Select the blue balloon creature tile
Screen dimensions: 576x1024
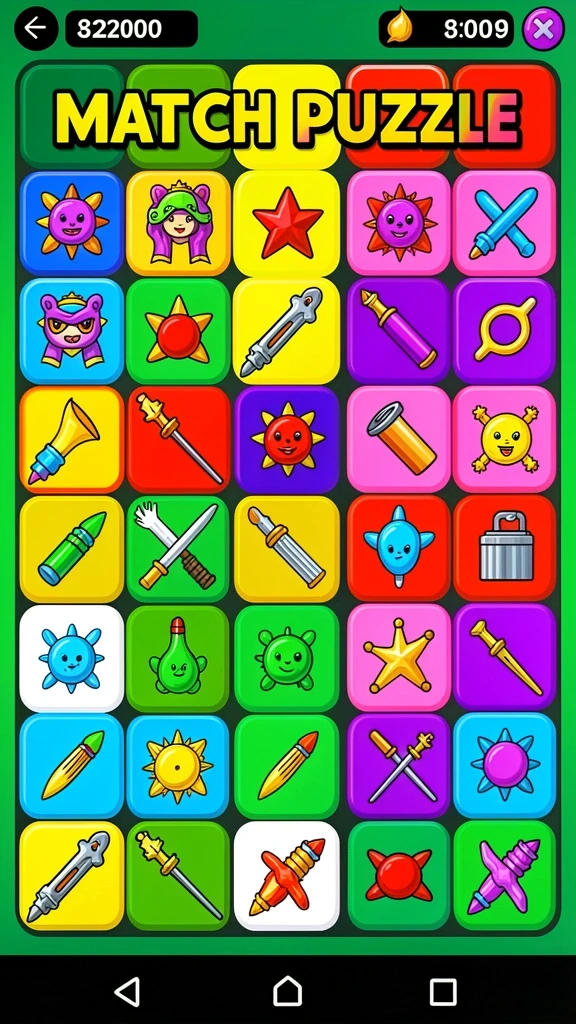[398, 548]
